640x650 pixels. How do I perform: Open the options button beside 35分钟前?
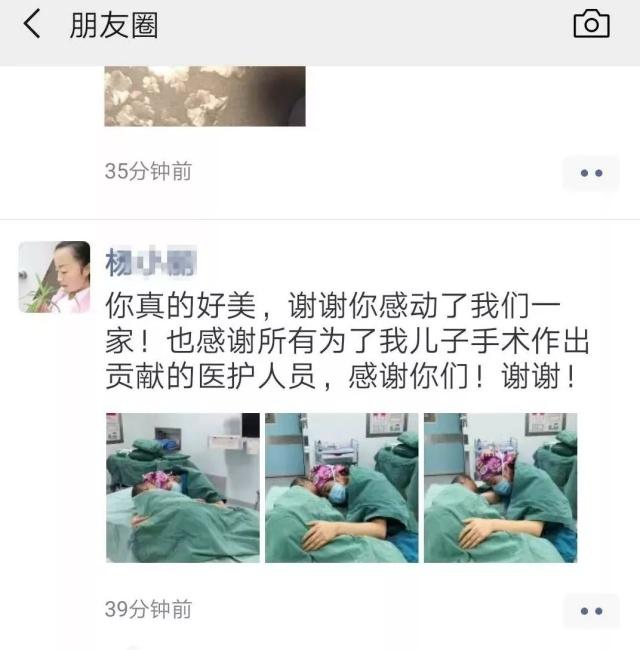click(x=591, y=172)
